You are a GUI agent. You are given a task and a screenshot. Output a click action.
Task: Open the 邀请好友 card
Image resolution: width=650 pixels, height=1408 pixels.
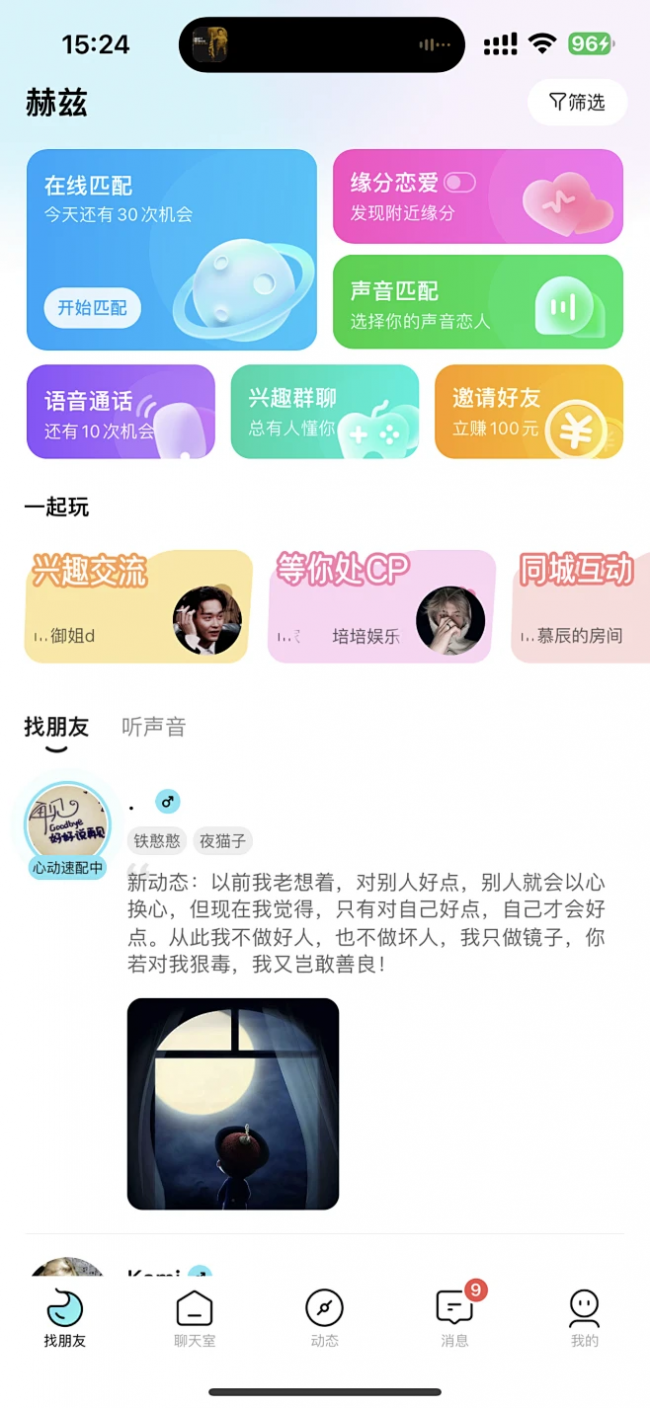click(528, 412)
